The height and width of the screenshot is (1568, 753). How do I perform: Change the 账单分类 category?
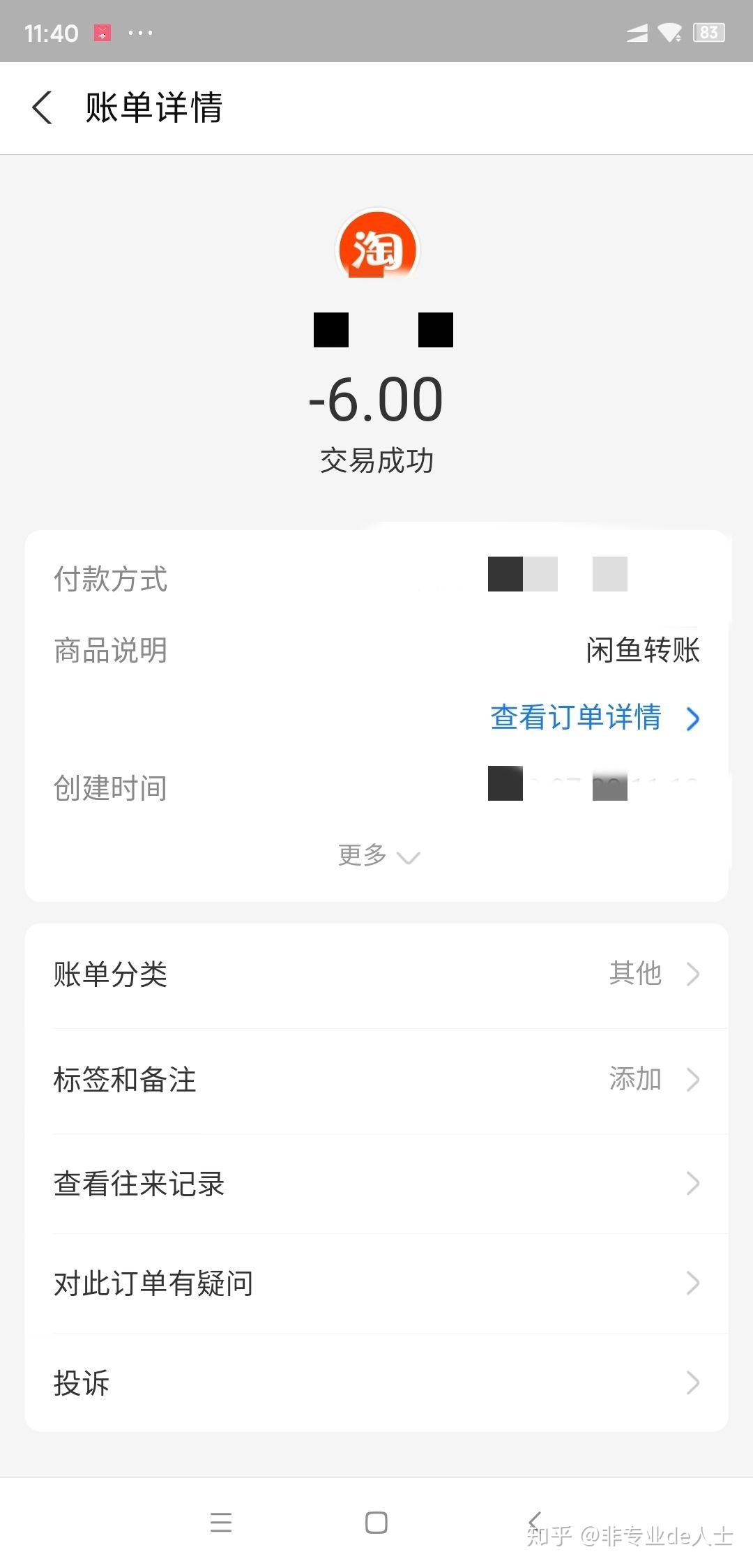click(376, 974)
